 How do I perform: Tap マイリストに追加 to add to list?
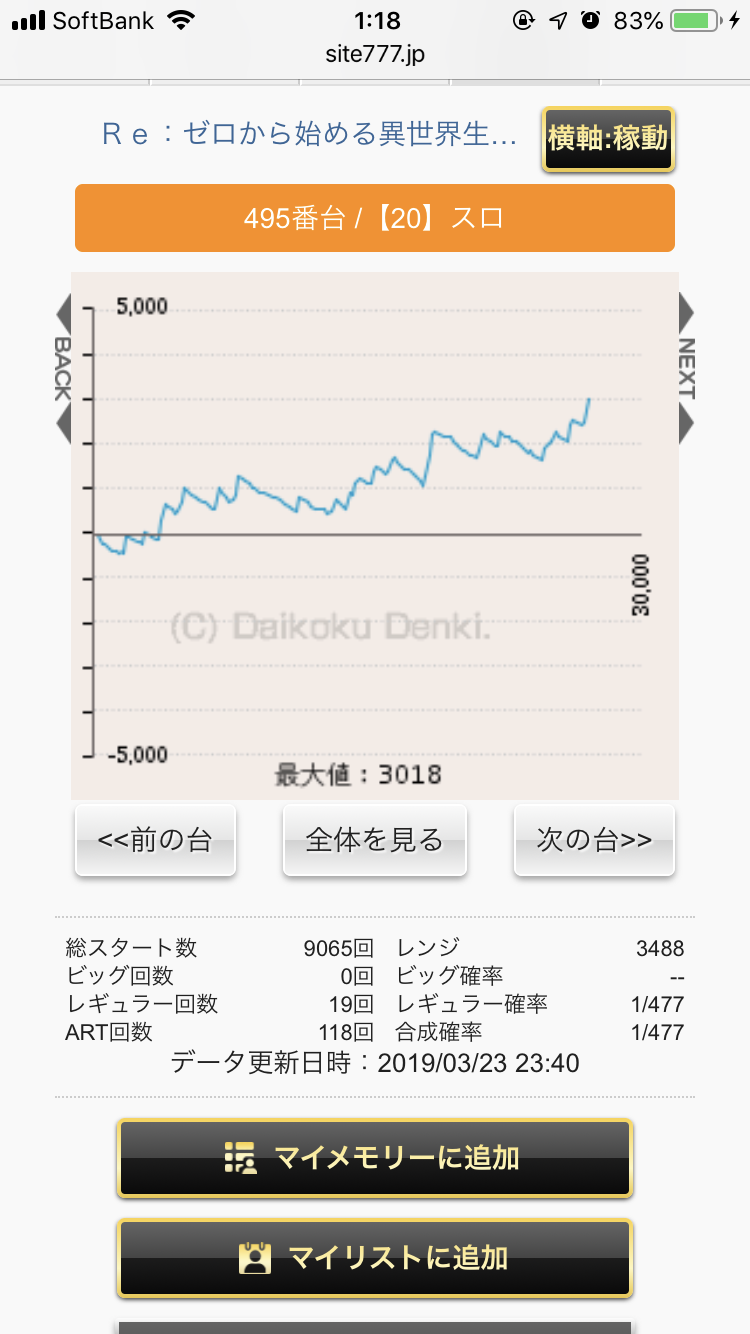(x=375, y=1260)
